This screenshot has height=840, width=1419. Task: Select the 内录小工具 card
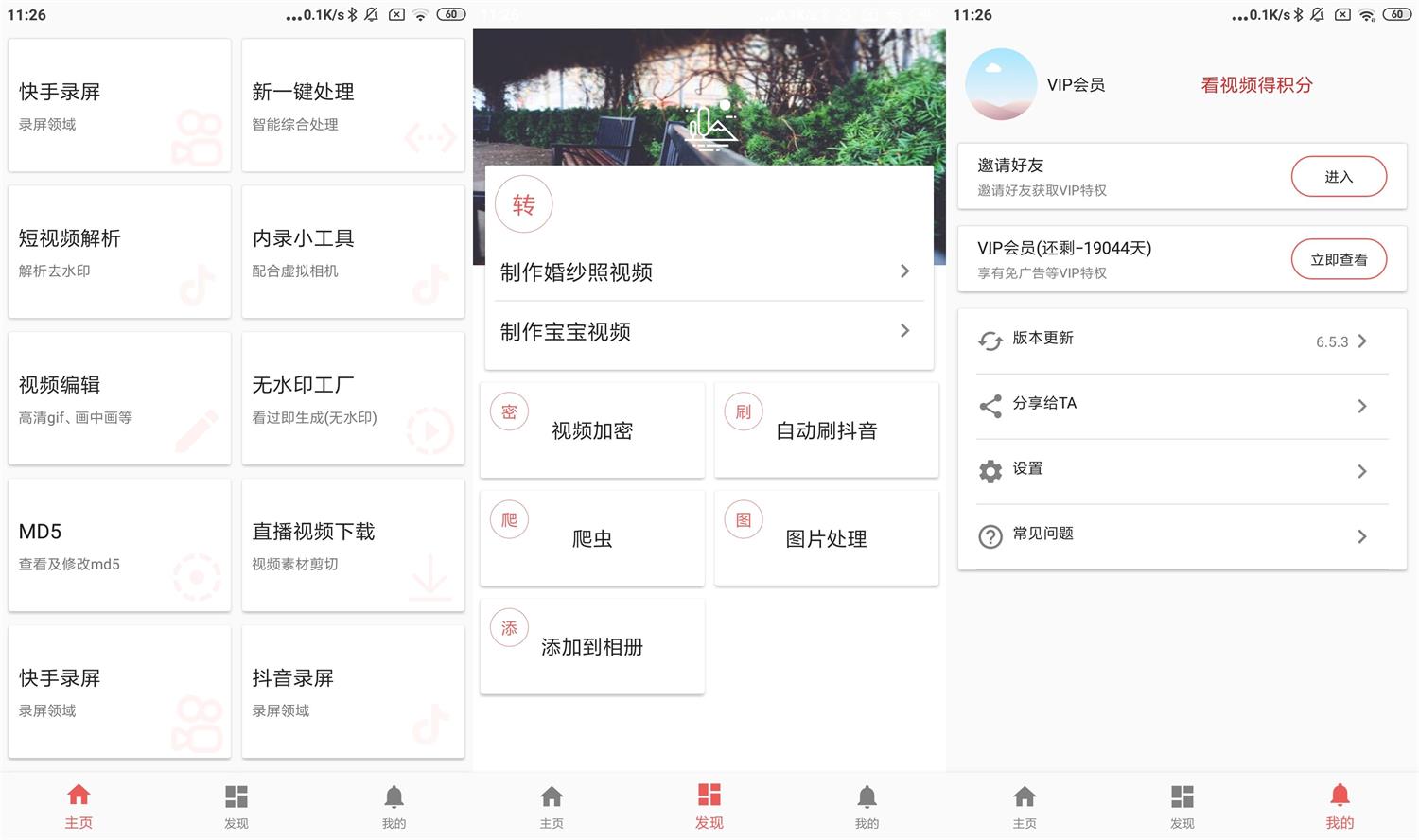353,252
